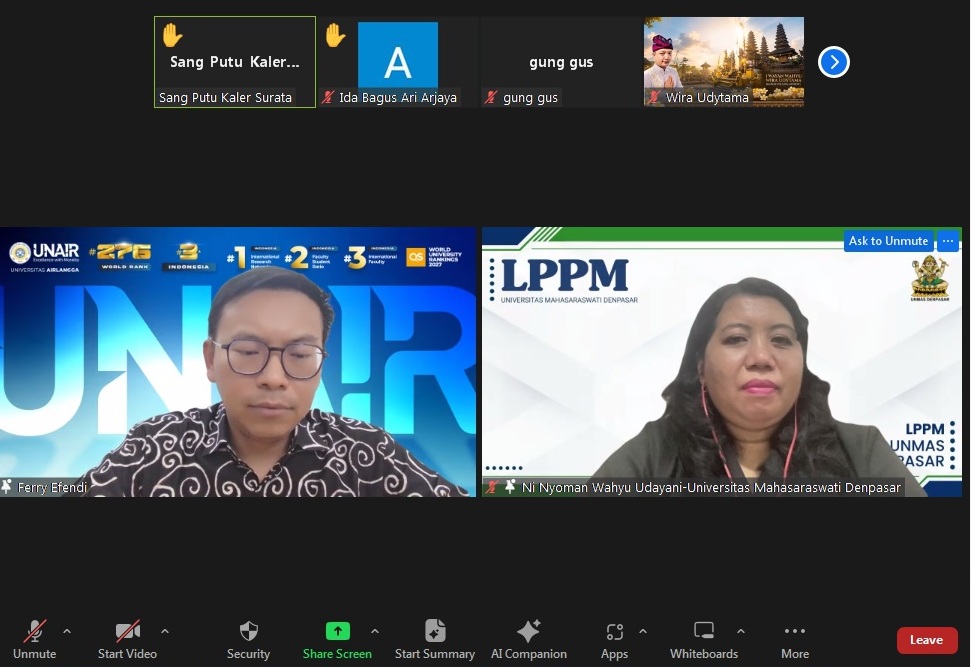This screenshot has height=667, width=971.
Task: Open the More menu in toolbar
Action: click(795, 640)
